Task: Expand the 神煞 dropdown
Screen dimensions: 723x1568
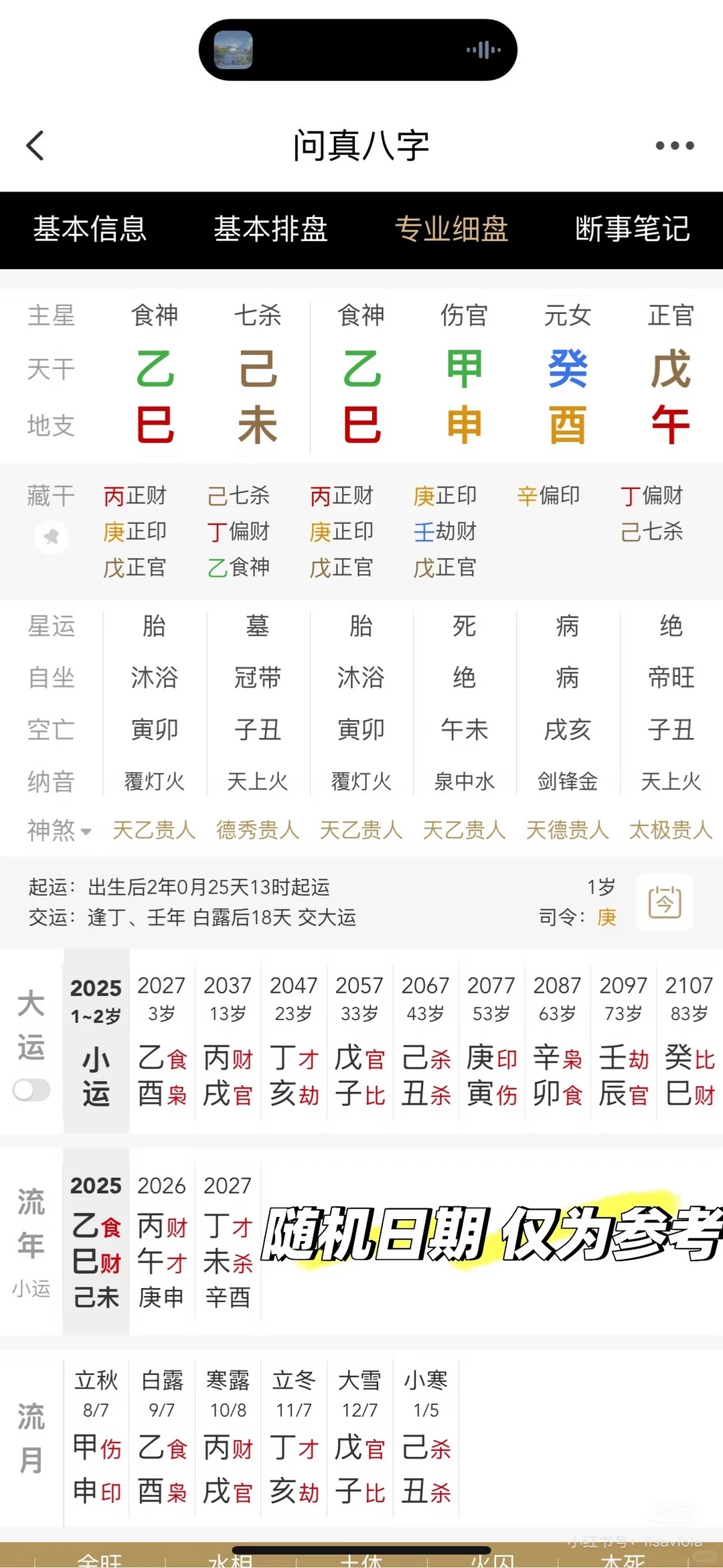Action: coord(59,831)
